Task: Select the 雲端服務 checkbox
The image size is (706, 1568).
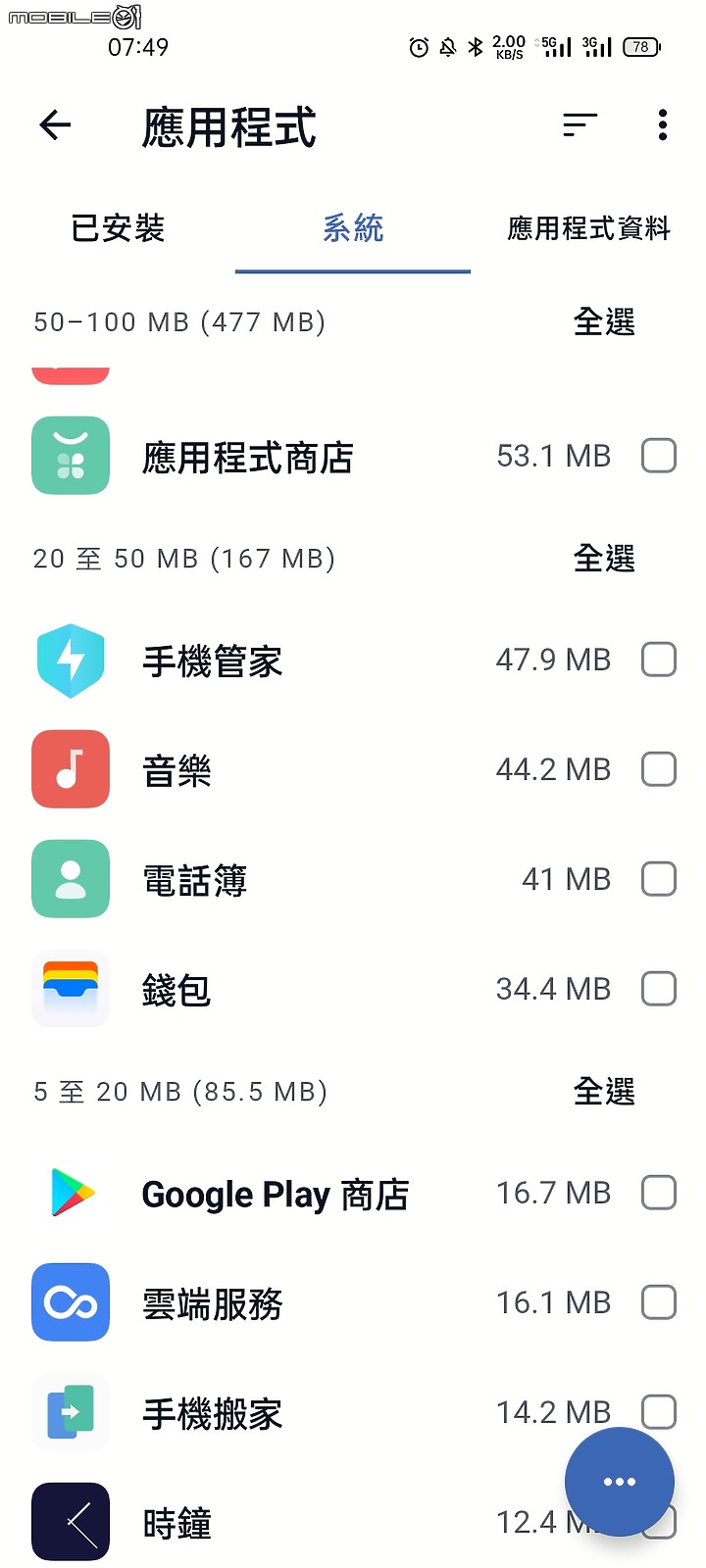Action: coord(659,1302)
